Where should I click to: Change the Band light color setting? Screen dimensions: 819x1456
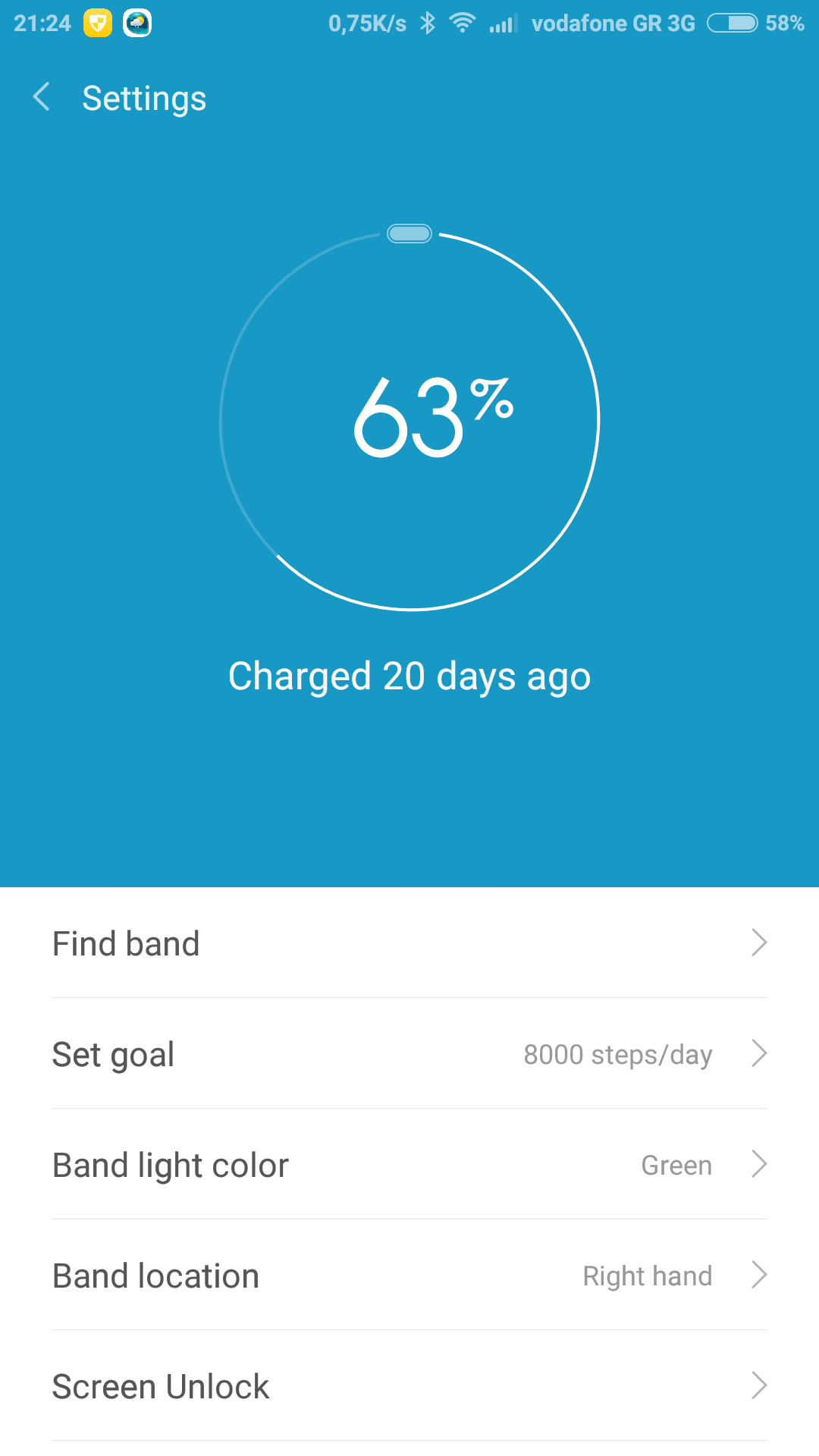point(409,1165)
